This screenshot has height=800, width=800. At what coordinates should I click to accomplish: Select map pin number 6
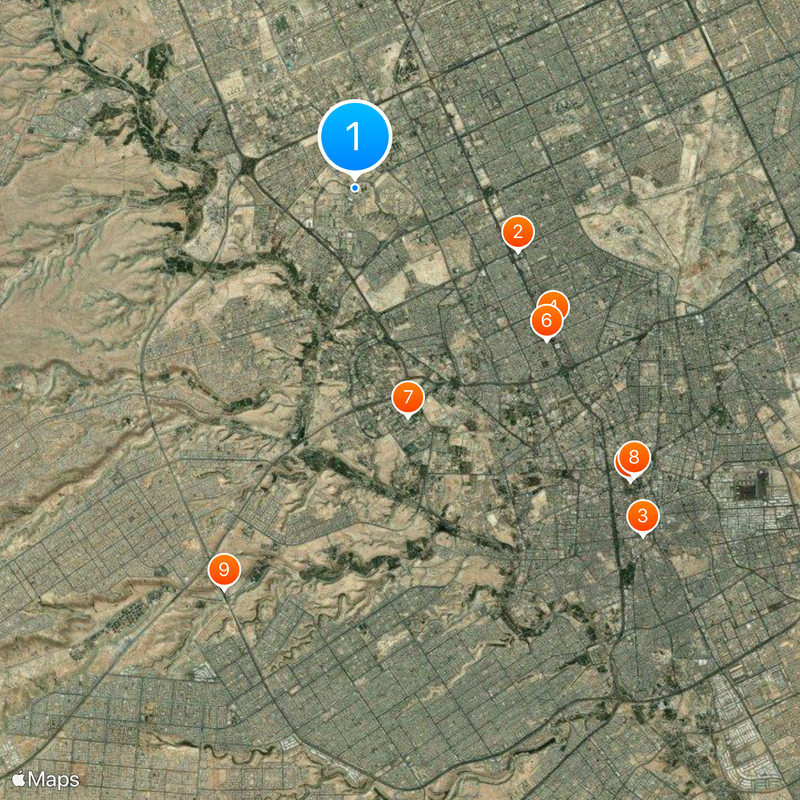coord(545,321)
